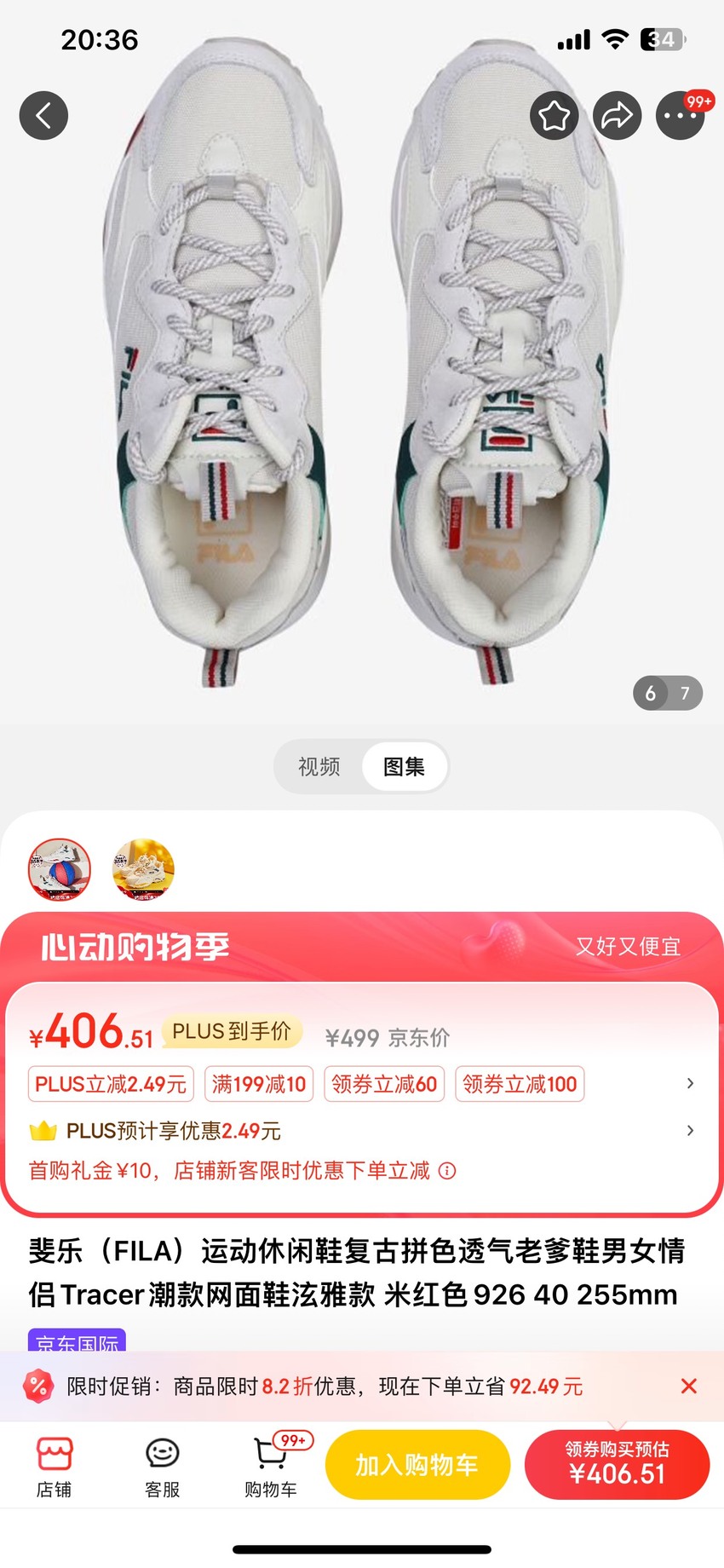Favorite this product with the star icon

(x=554, y=115)
